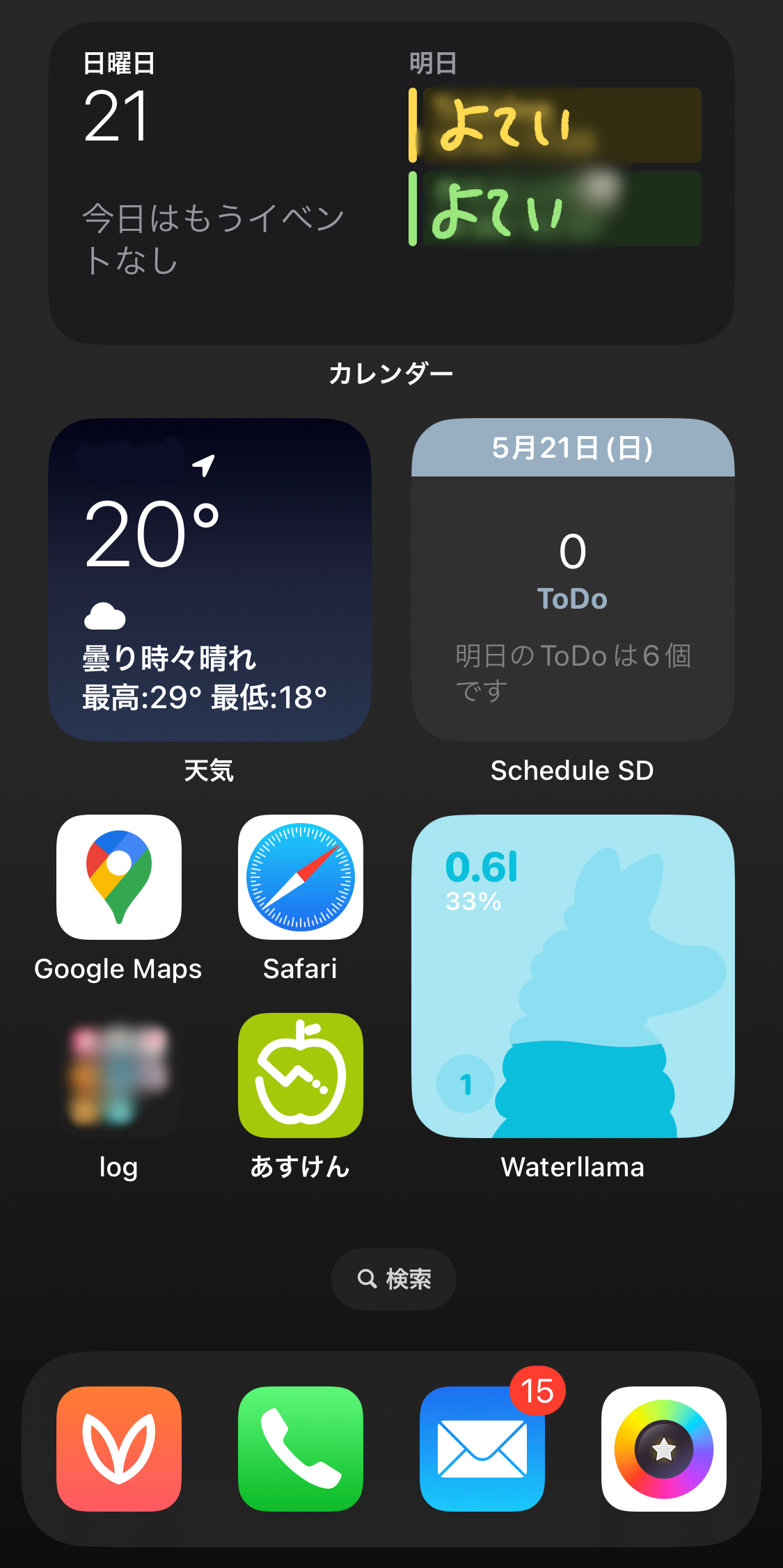Open Mail with 15 unread
This screenshot has width=783, height=1568.
click(x=482, y=1448)
